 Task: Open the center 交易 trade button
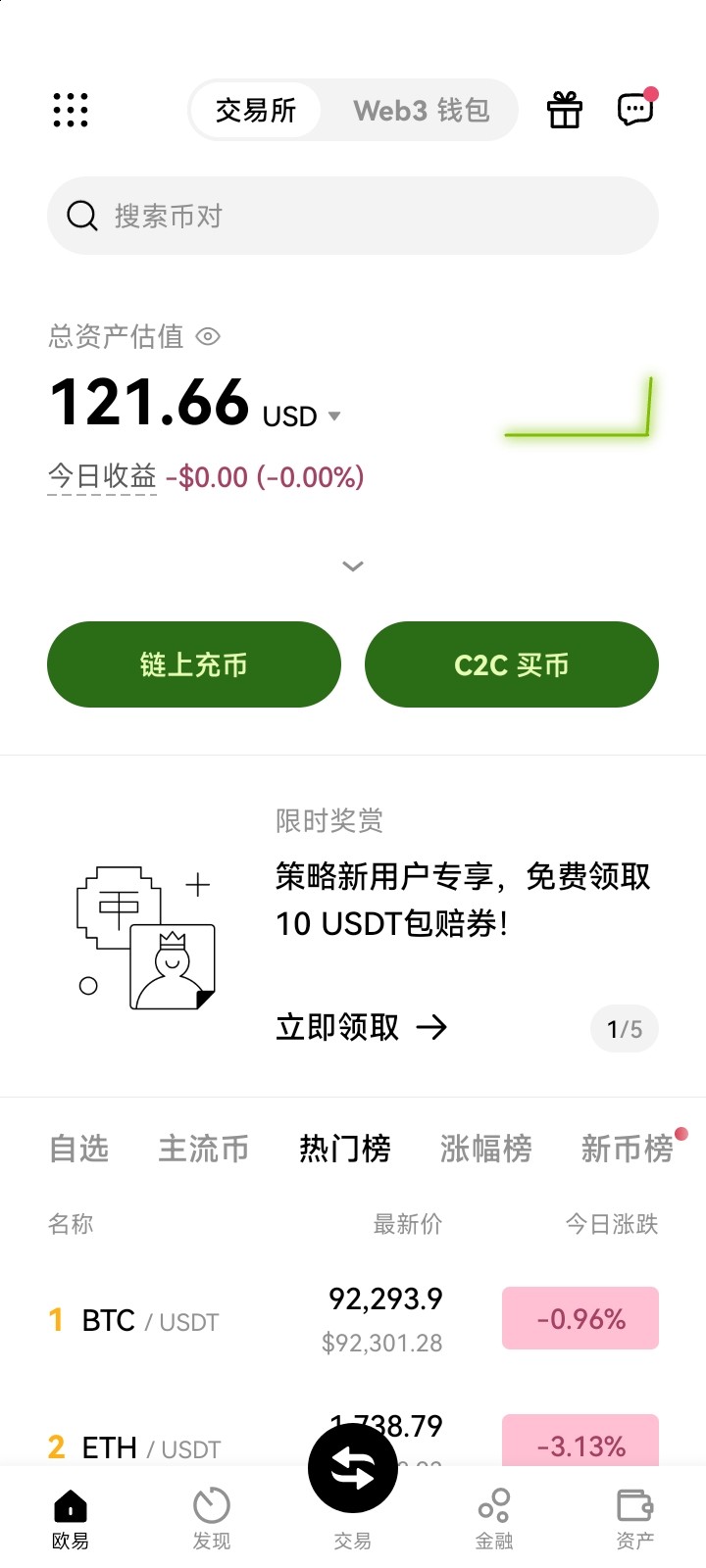tap(353, 1470)
